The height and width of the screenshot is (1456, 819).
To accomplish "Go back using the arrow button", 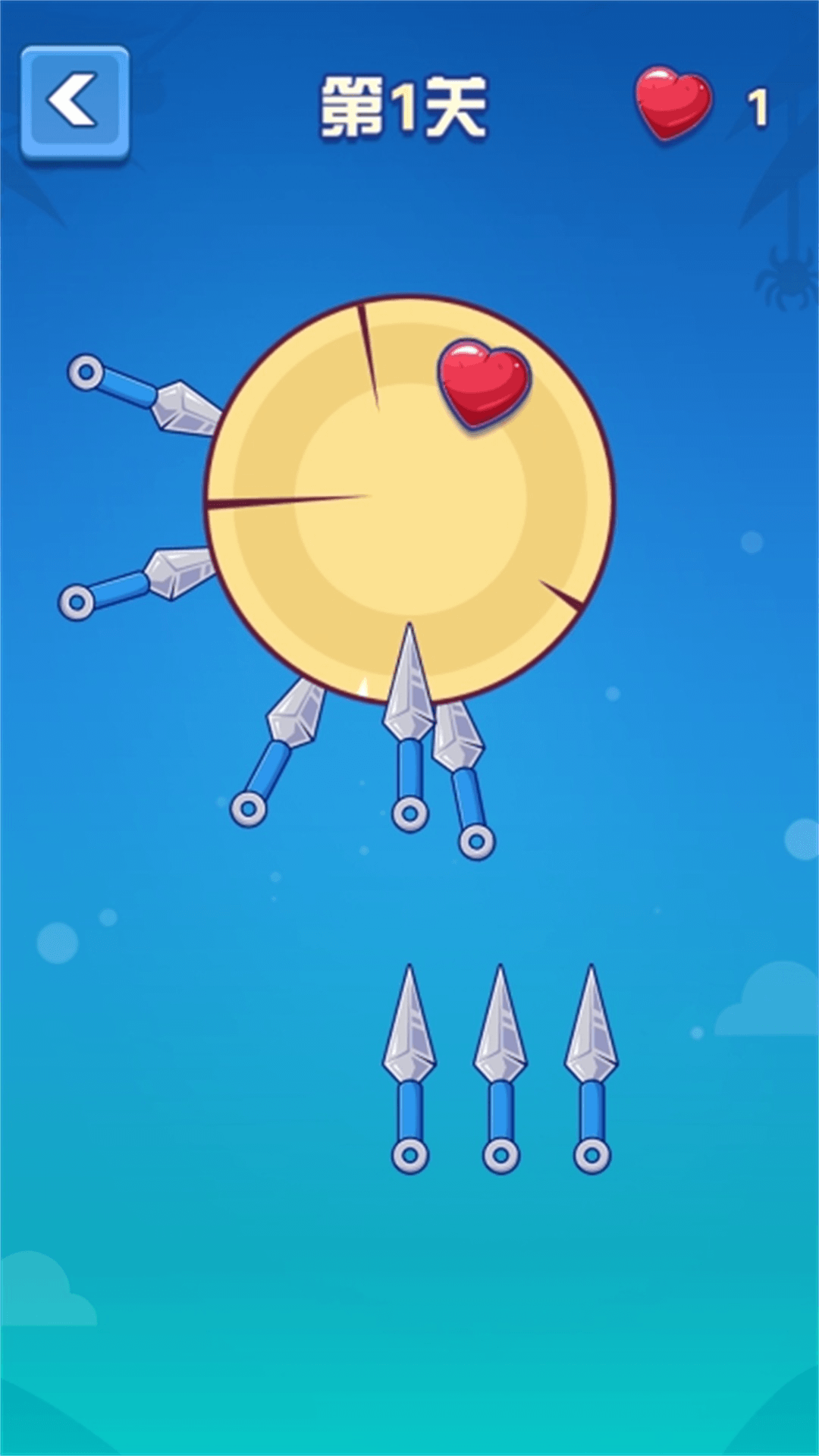I will 74,102.
